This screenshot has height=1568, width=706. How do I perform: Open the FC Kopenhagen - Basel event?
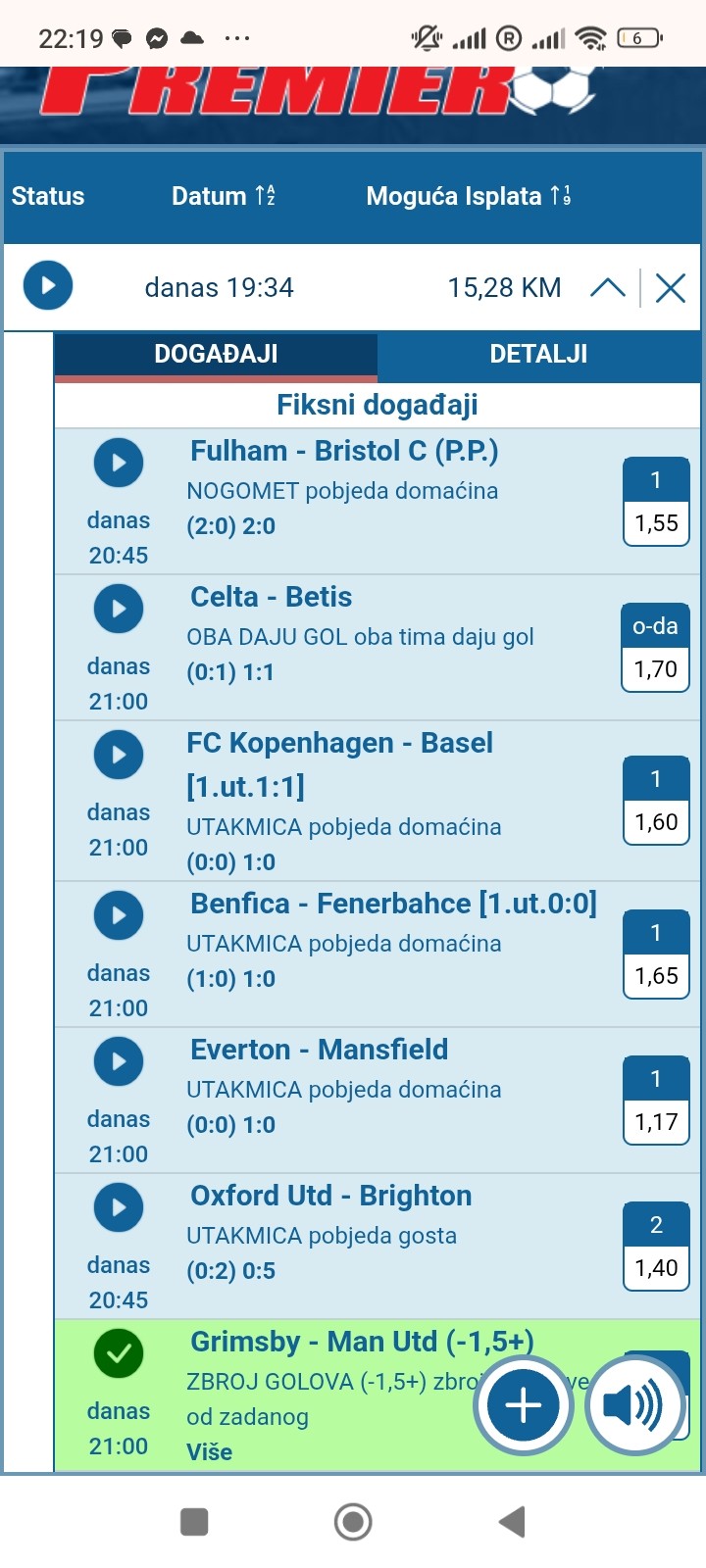pos(378,801)
